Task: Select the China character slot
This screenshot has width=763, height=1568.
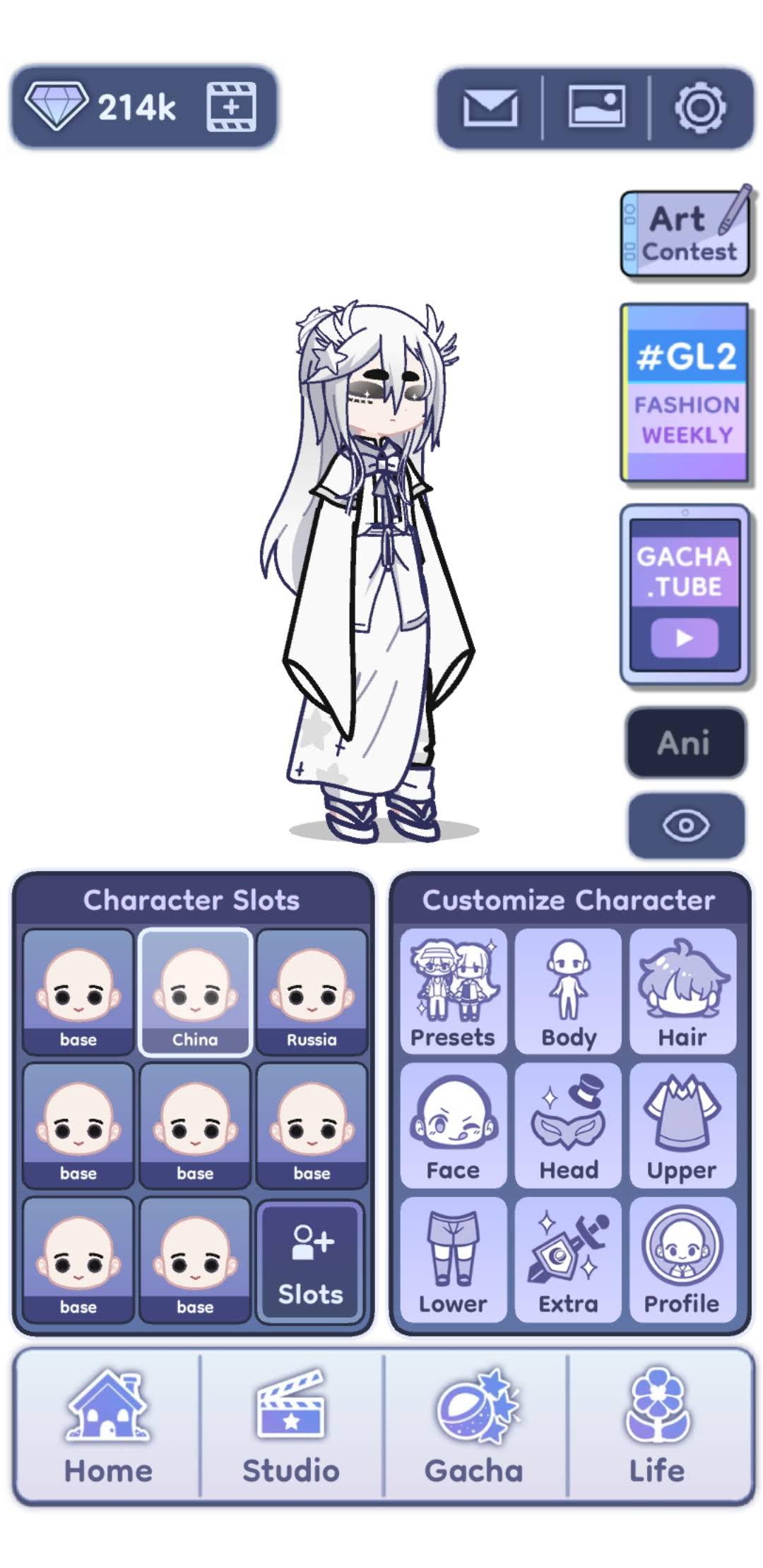Action: coord(195,992)
